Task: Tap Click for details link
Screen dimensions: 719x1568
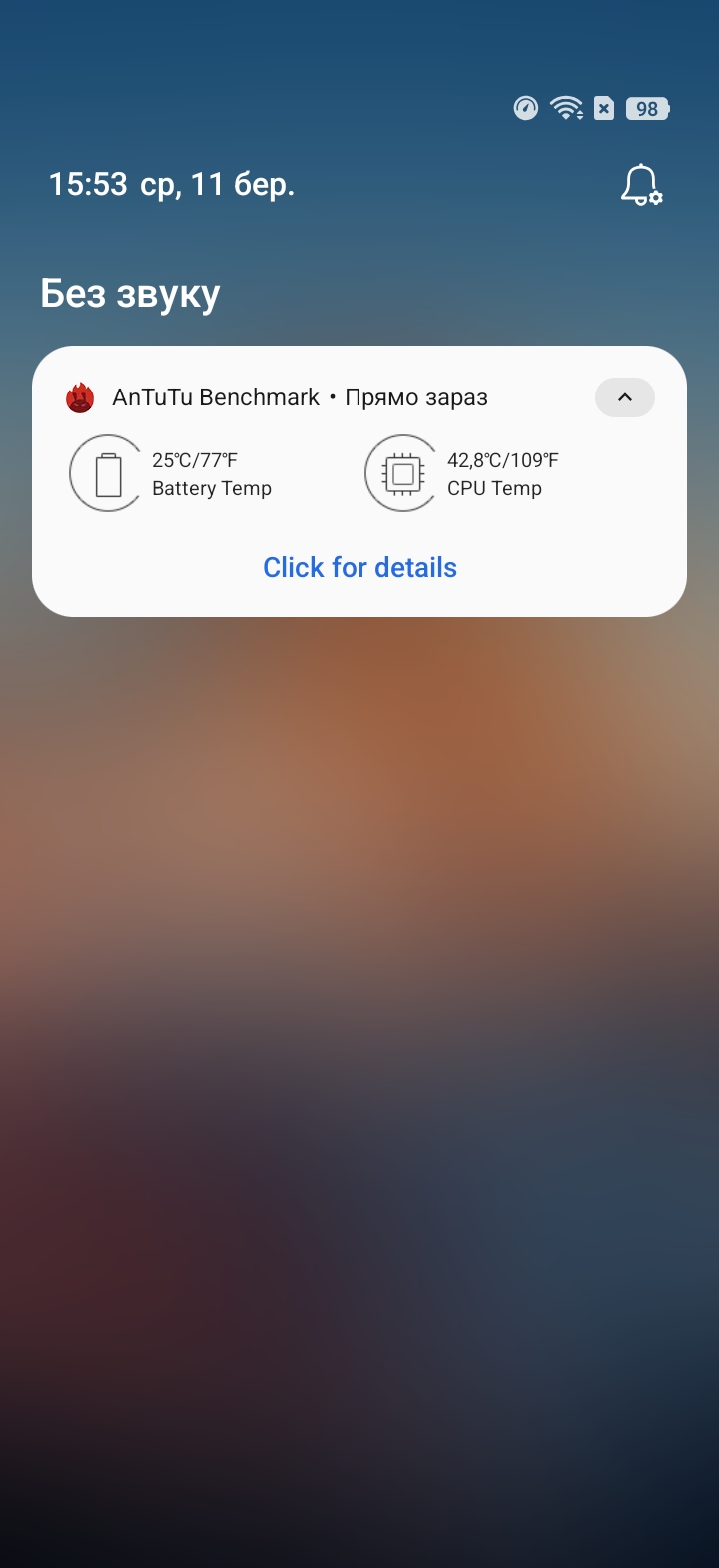Action: coord(359,567)
